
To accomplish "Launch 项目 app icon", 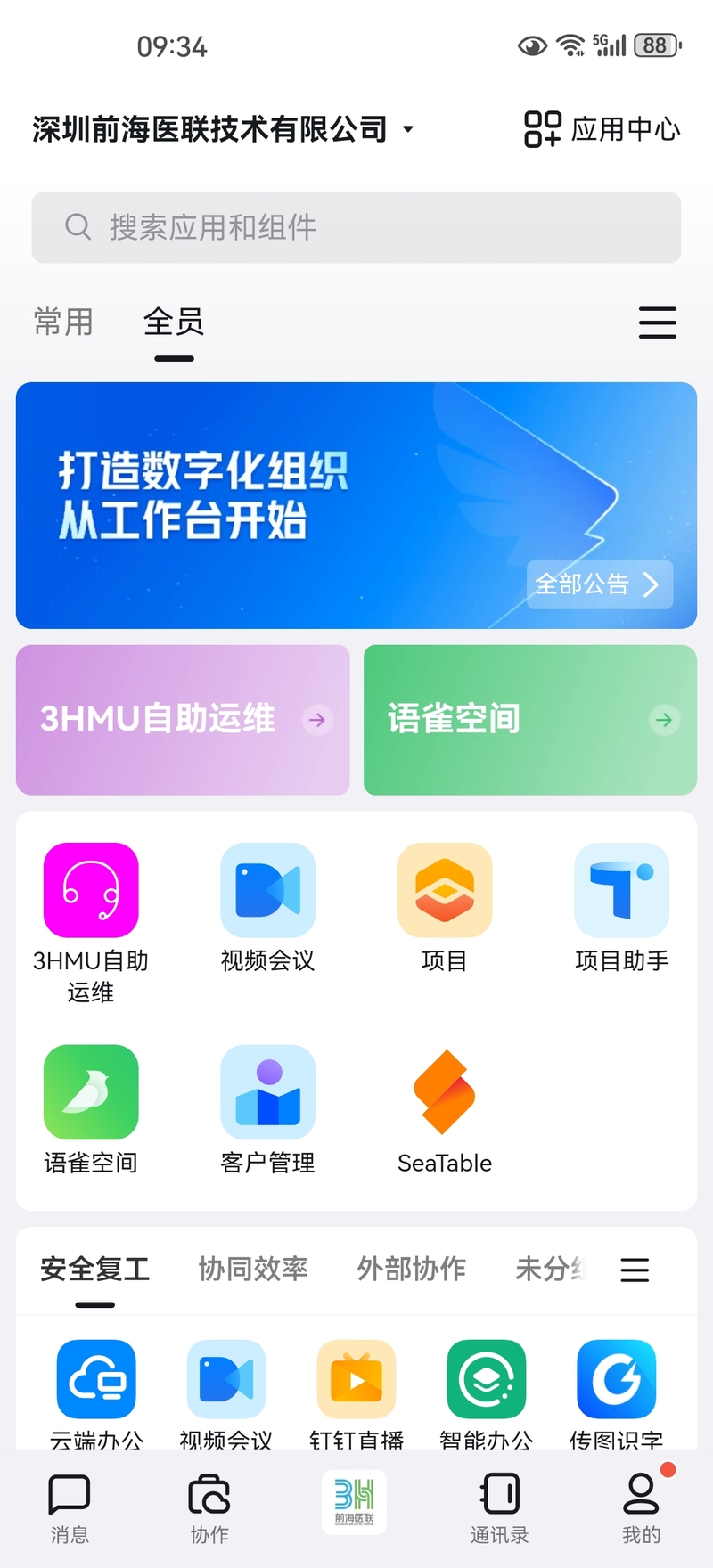I will pyautogui.click(x=444, y=891).
